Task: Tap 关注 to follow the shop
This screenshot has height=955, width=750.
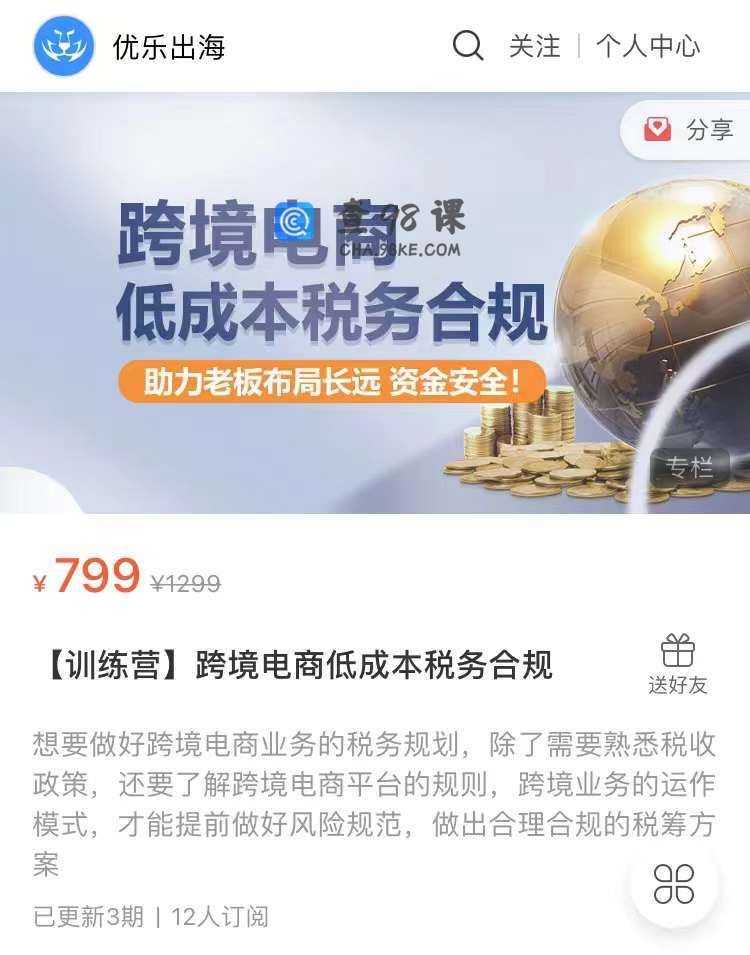Action: 534,46
